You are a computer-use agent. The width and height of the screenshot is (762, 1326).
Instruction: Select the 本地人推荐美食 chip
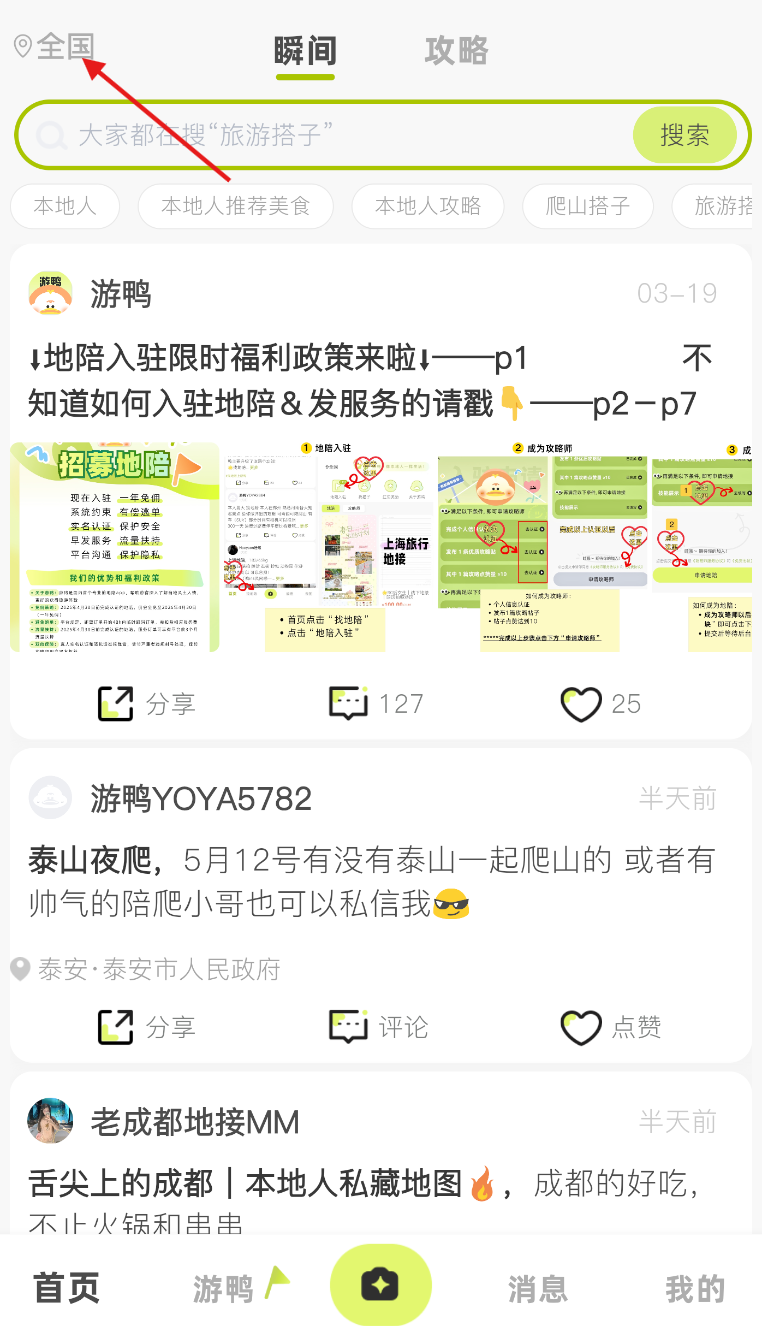pyautogui.click(x=236, y=207)
